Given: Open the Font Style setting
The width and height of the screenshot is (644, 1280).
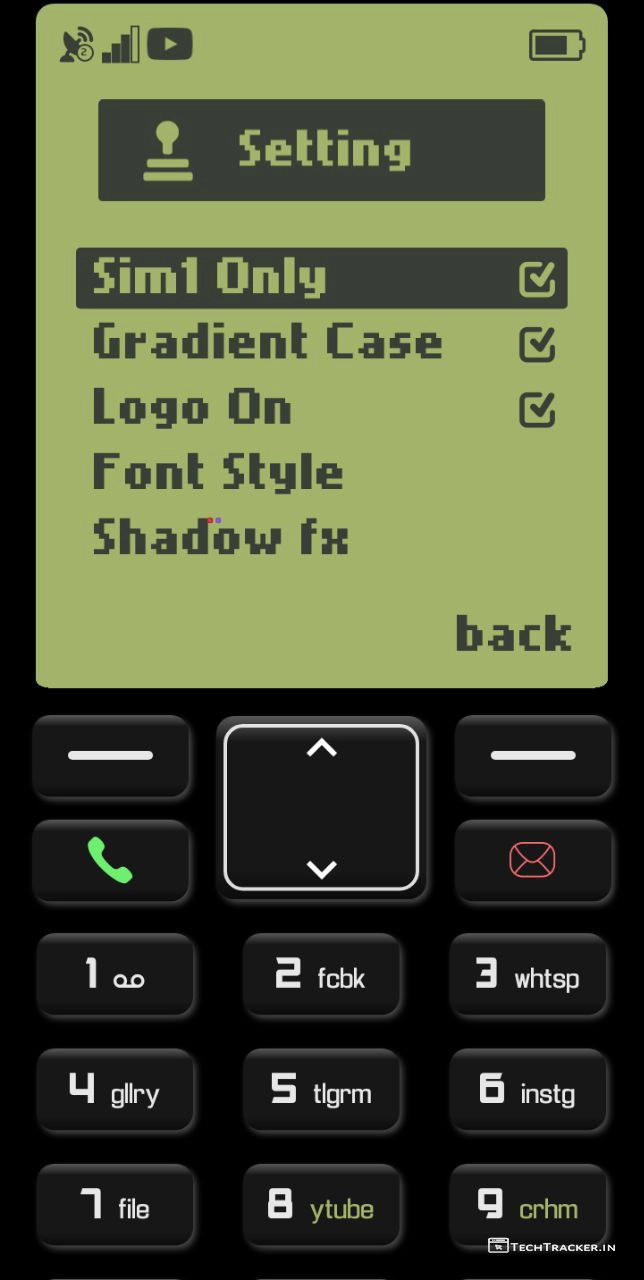Looking at the screenshot, I should pyautogui.click(x=218, y=473).
